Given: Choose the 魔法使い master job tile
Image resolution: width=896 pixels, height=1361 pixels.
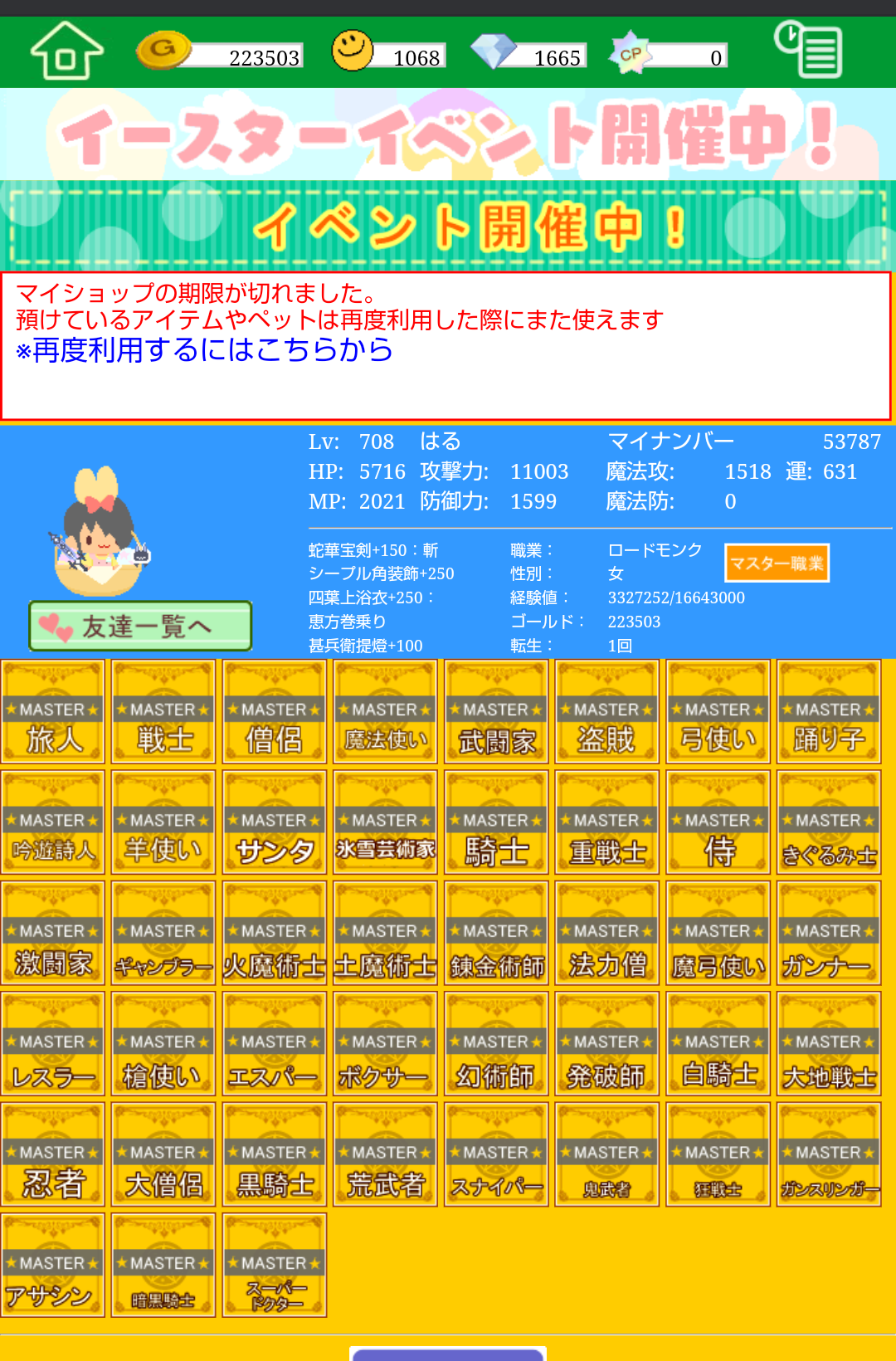Looking at the screenshot, I should pos(385,712).
